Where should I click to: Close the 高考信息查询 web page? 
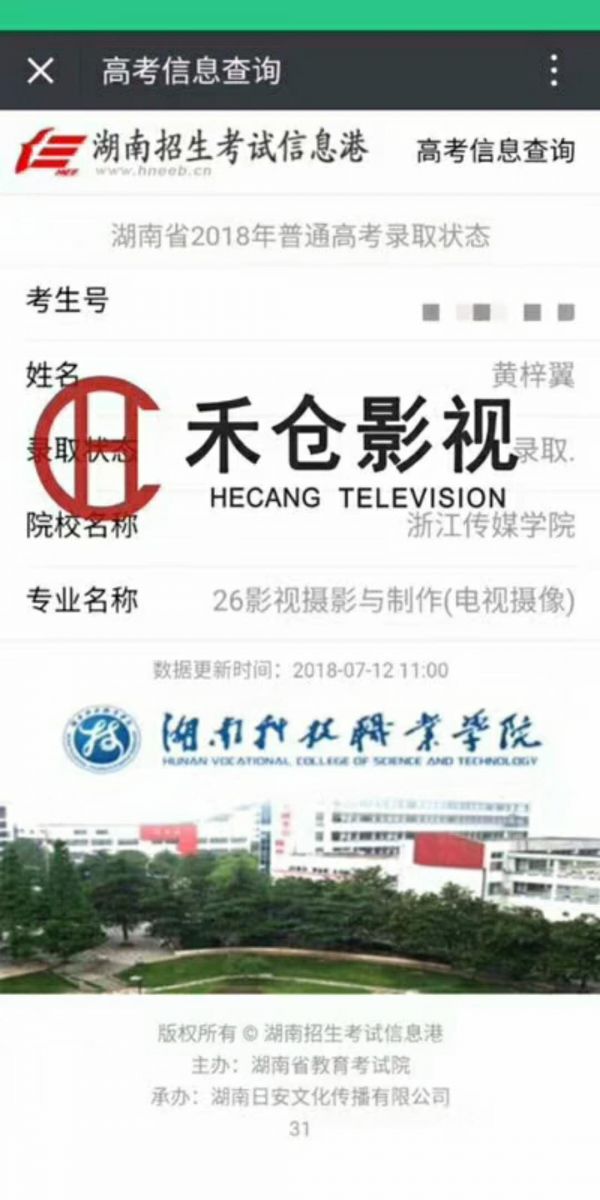tap(40, 71)
